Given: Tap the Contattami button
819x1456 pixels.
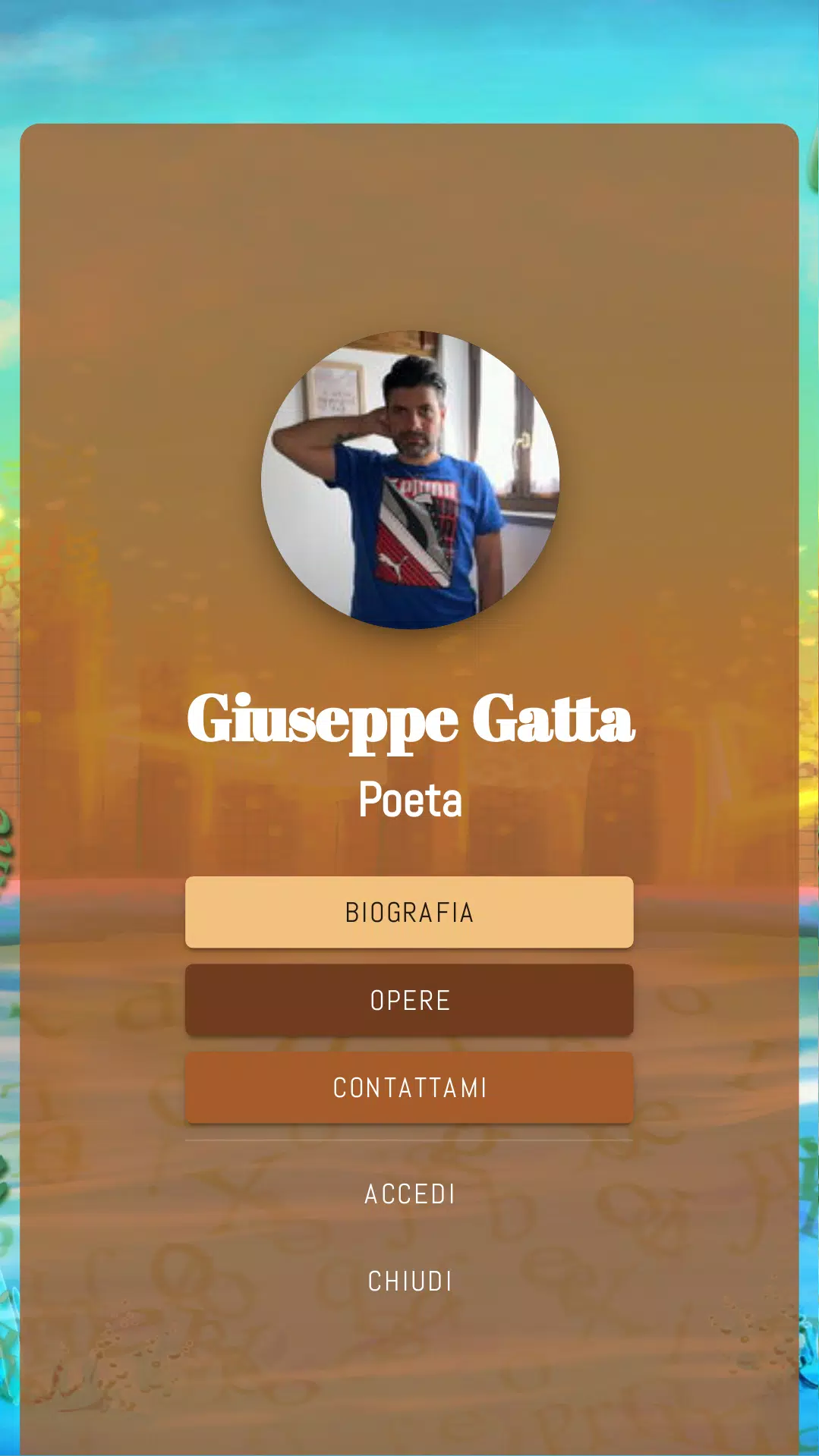Looking at the screenshot, I should [x=409, y=1087].
